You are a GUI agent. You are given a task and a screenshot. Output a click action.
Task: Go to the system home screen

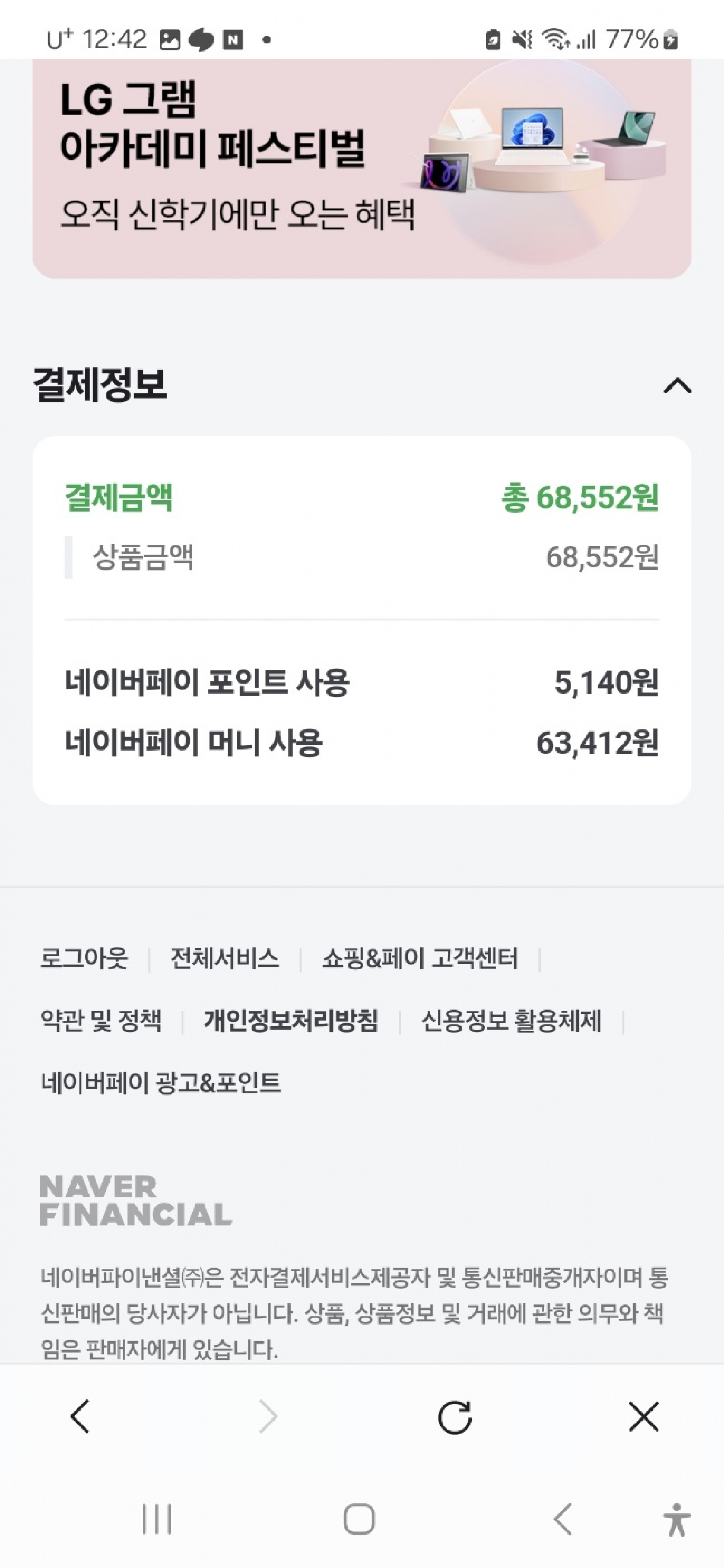(359, 1519)
